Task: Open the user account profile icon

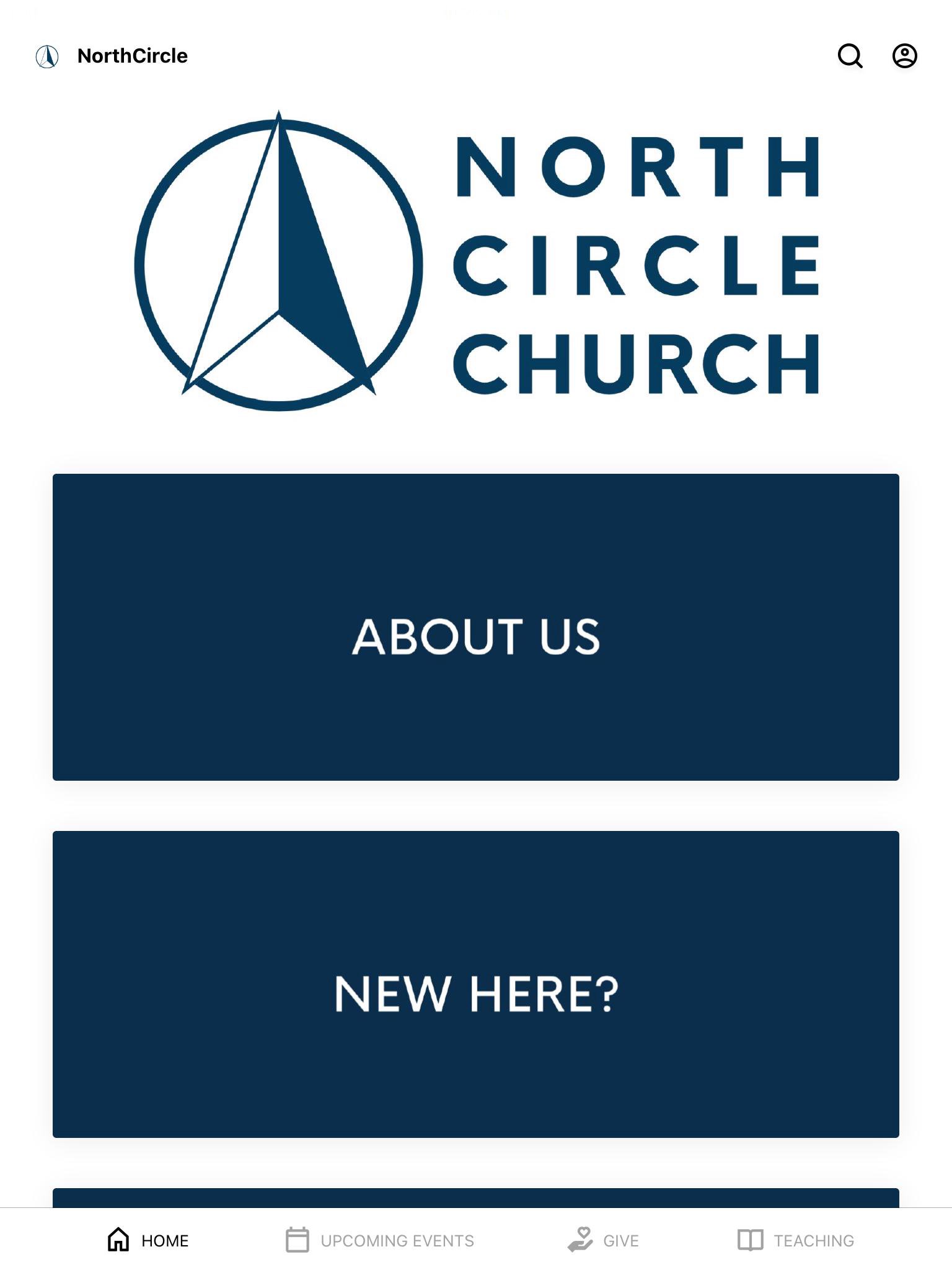Action: pyautogui.click(x=904, y=56)
